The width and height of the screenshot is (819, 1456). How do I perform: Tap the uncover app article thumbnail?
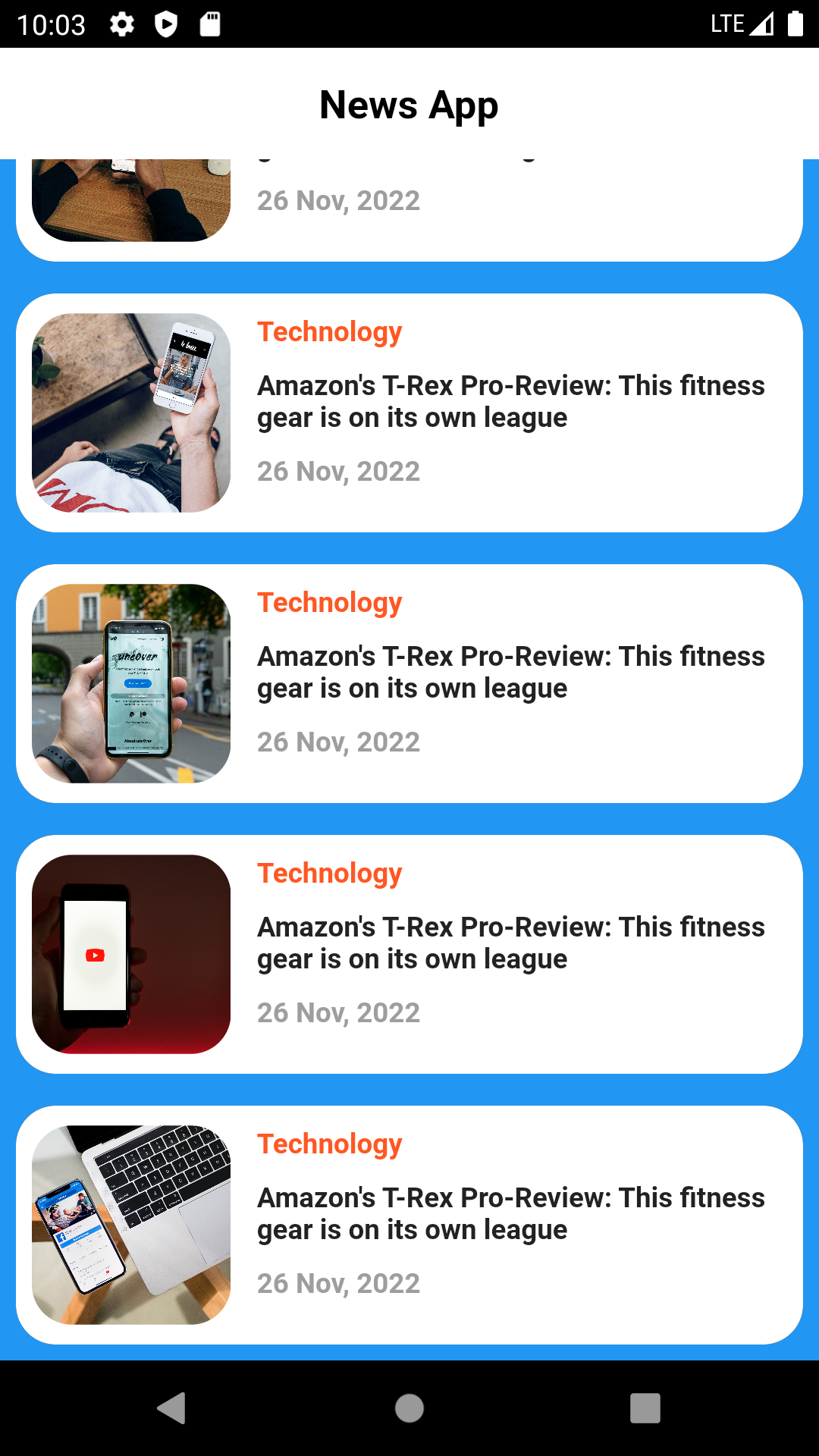(130, 681)
